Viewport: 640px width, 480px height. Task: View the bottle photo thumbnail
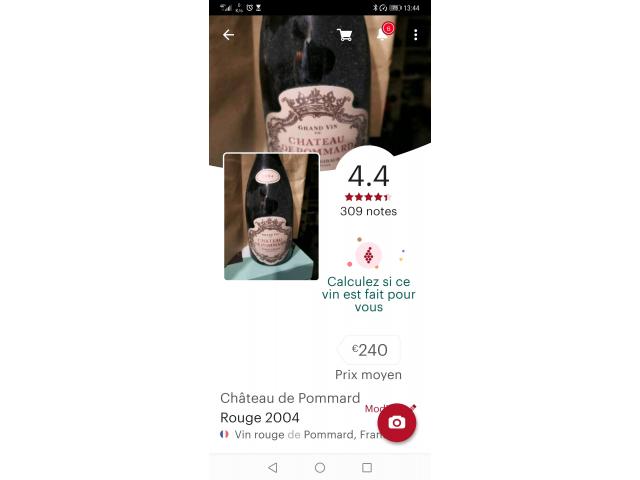click(271, 216)
